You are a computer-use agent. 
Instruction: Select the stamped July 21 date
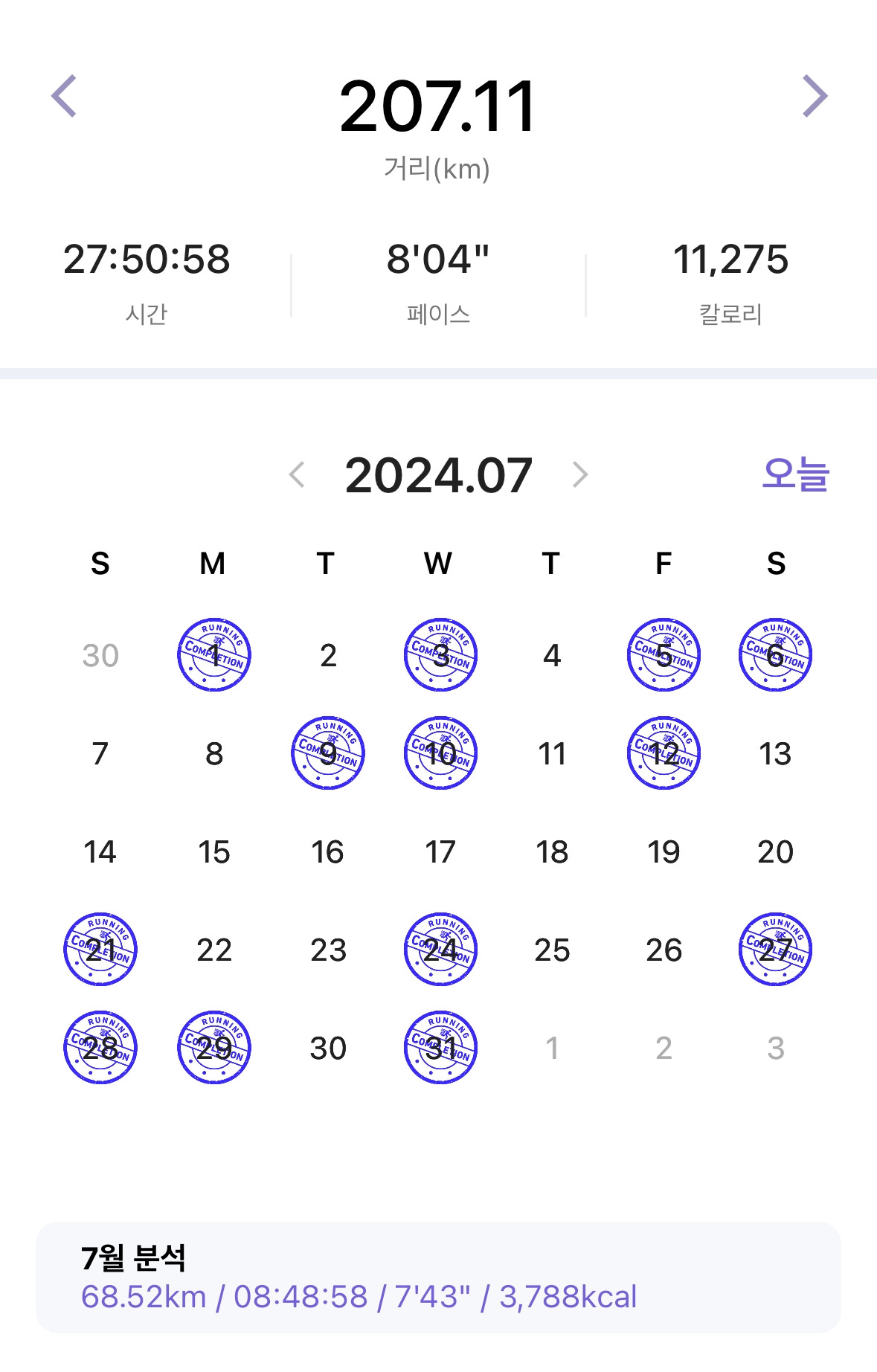(100, 950)
